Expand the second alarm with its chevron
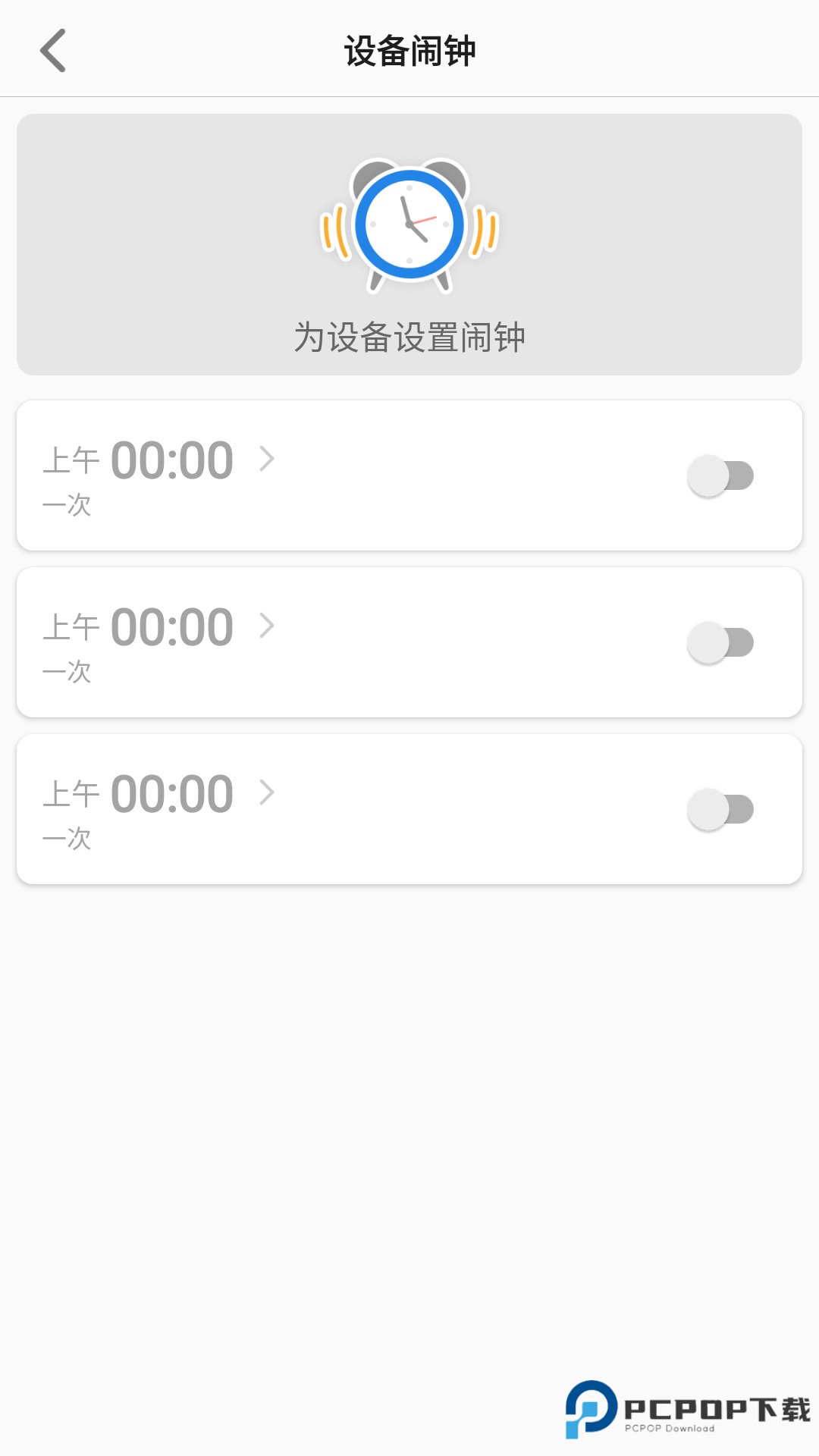Viewport: 819px width, 1456px height. 267,626
